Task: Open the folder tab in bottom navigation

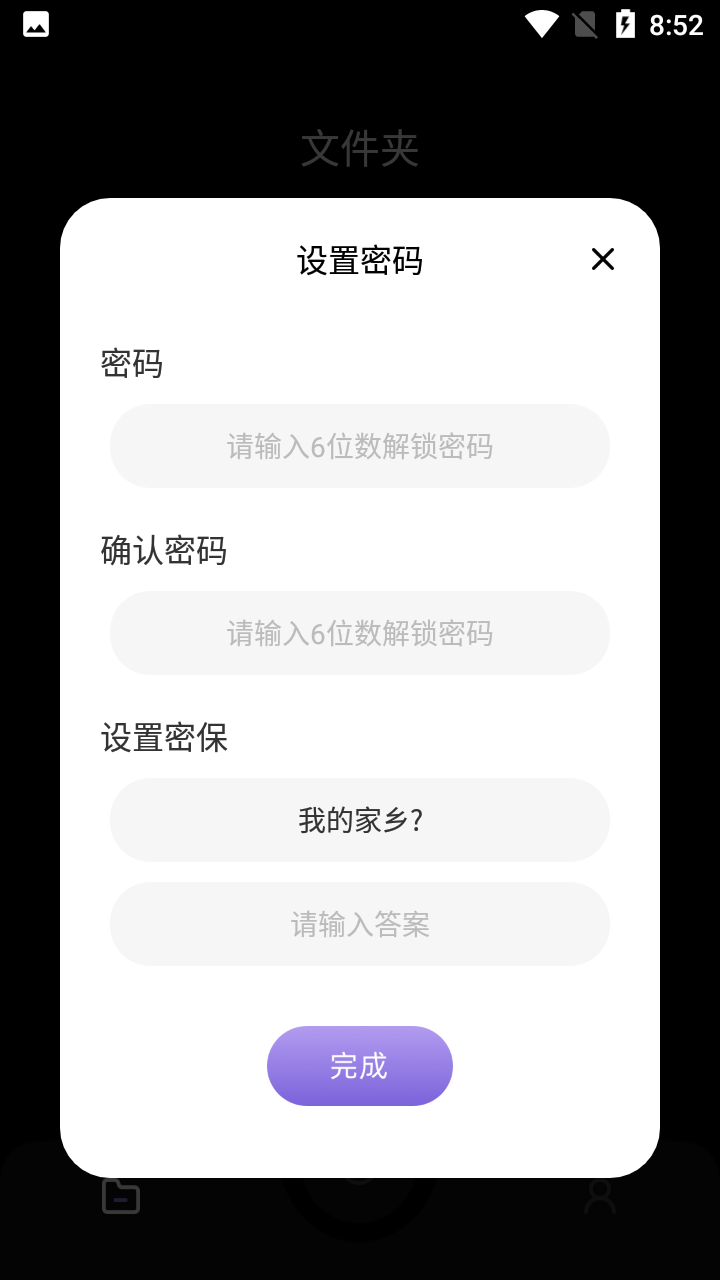Action: 120,1195
